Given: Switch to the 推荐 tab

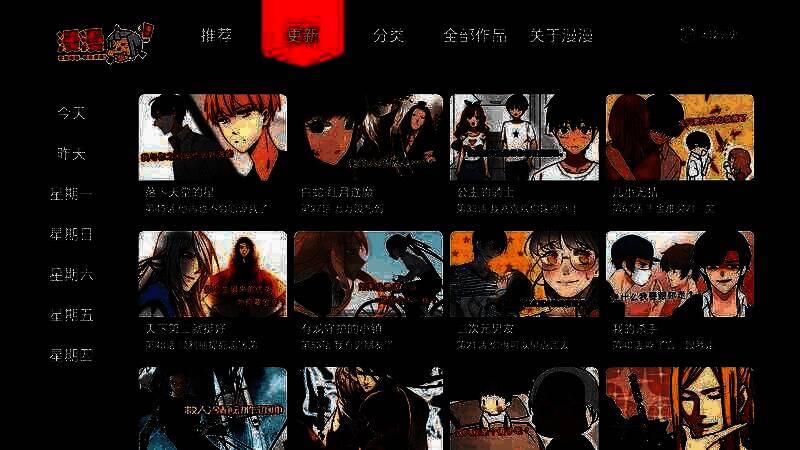Looking at the screenshot, I should point(216,35).
